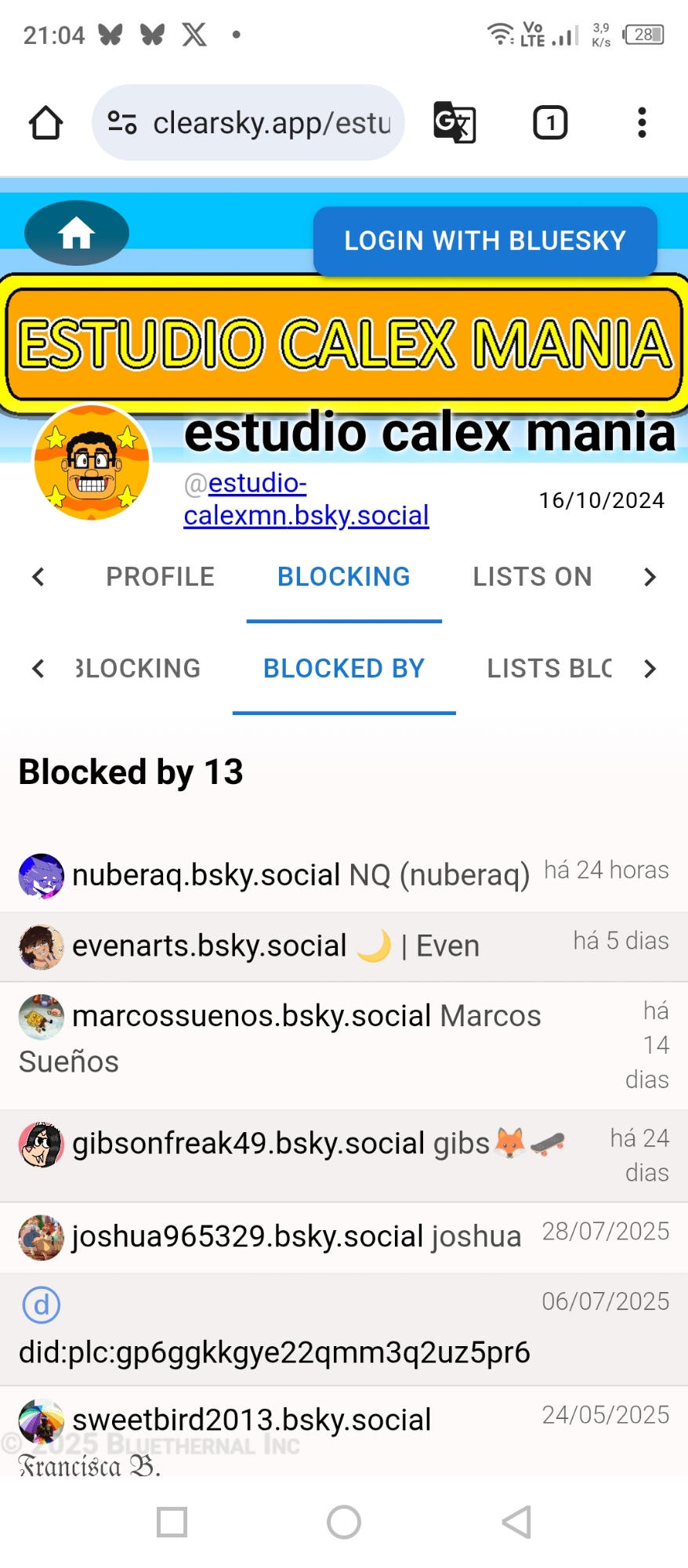The width and height of the screenshot is (688, 1568).
Task: Select the Blocked By sub-tab
Action: tap(344, 669)
